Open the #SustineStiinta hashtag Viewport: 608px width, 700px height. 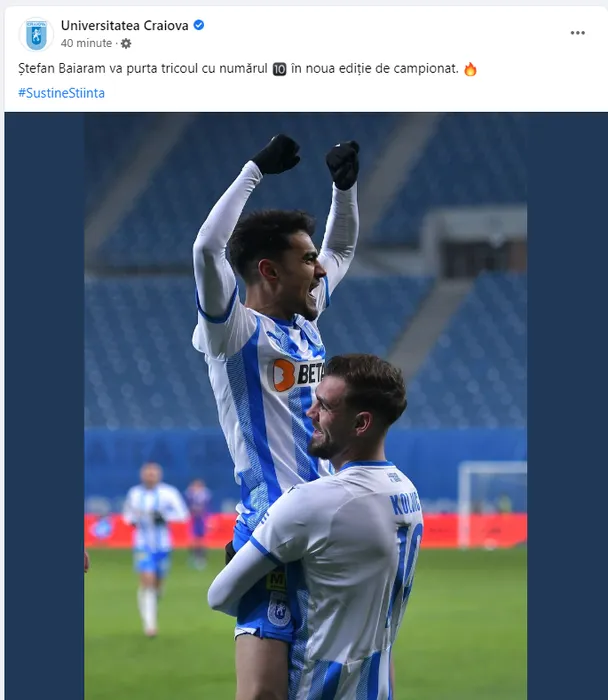click(x=61, y=93)
